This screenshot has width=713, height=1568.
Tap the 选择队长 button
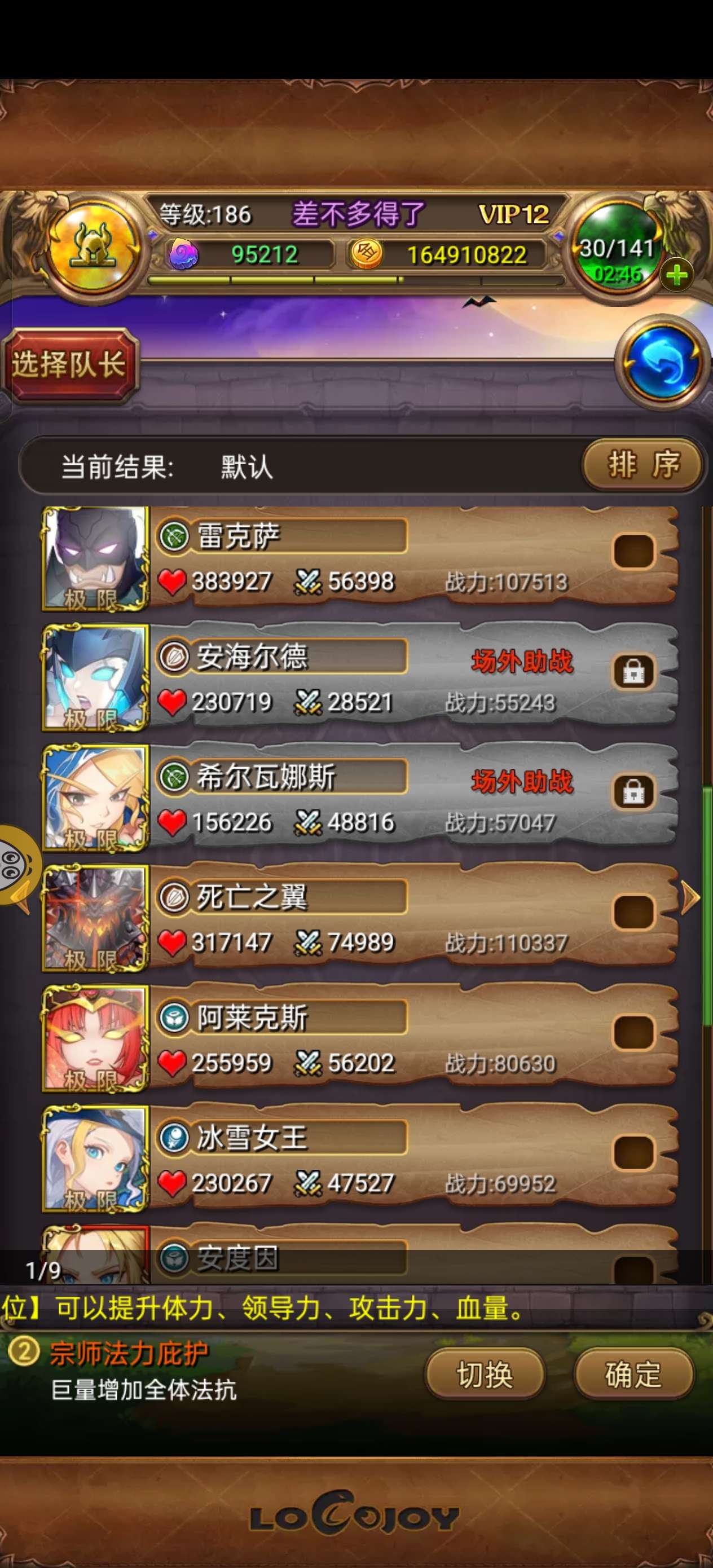[69, 364]
